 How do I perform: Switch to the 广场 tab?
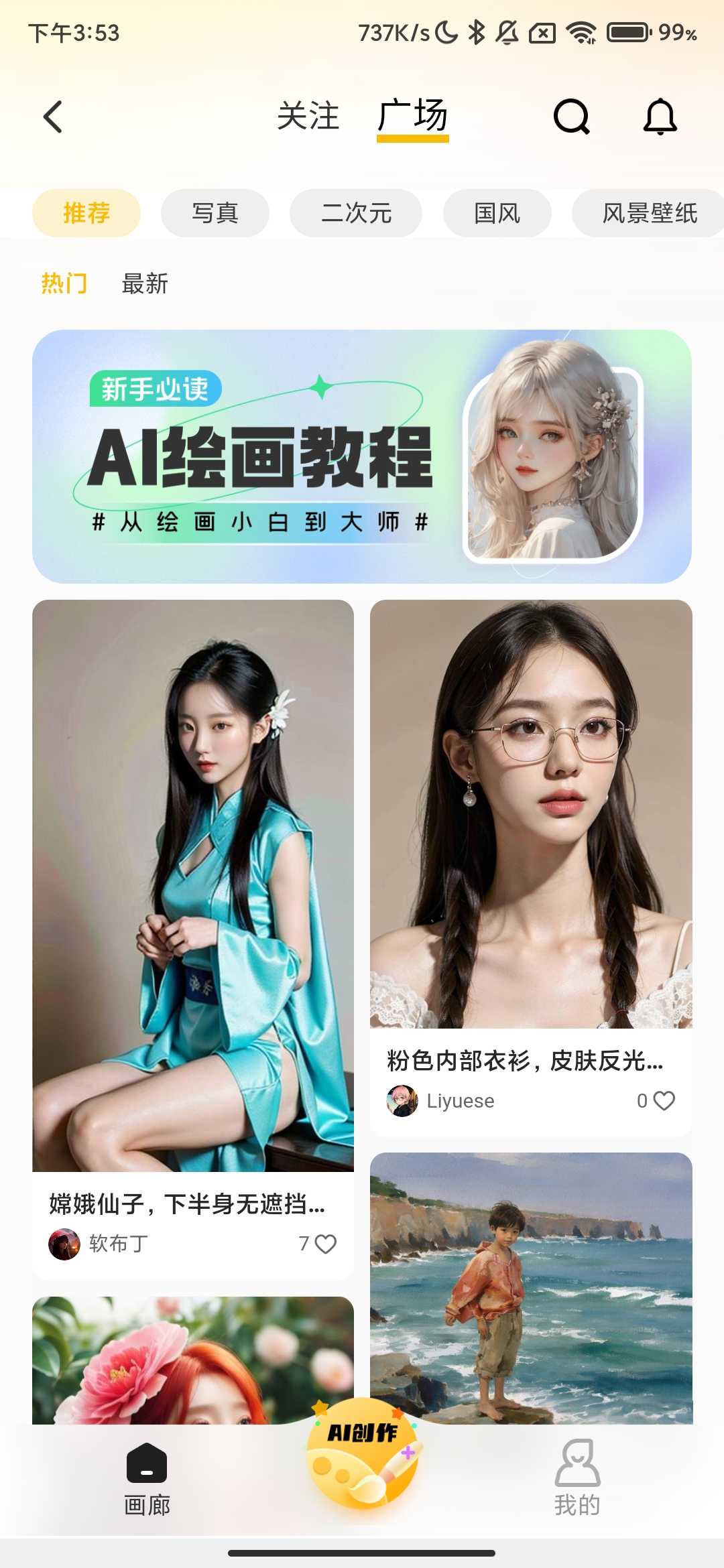coord(412,117)
